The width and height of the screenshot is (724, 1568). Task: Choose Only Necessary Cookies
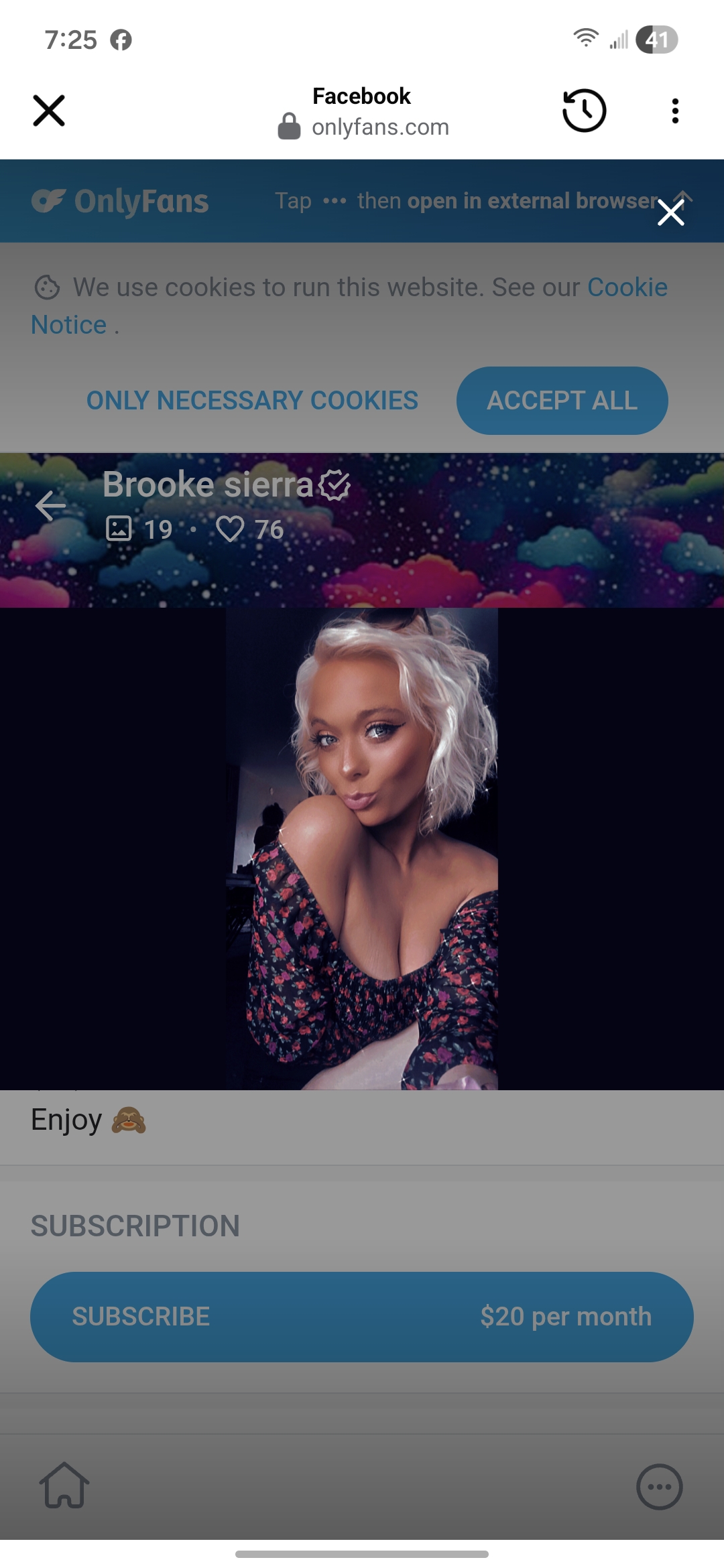(x=252, y=401)
